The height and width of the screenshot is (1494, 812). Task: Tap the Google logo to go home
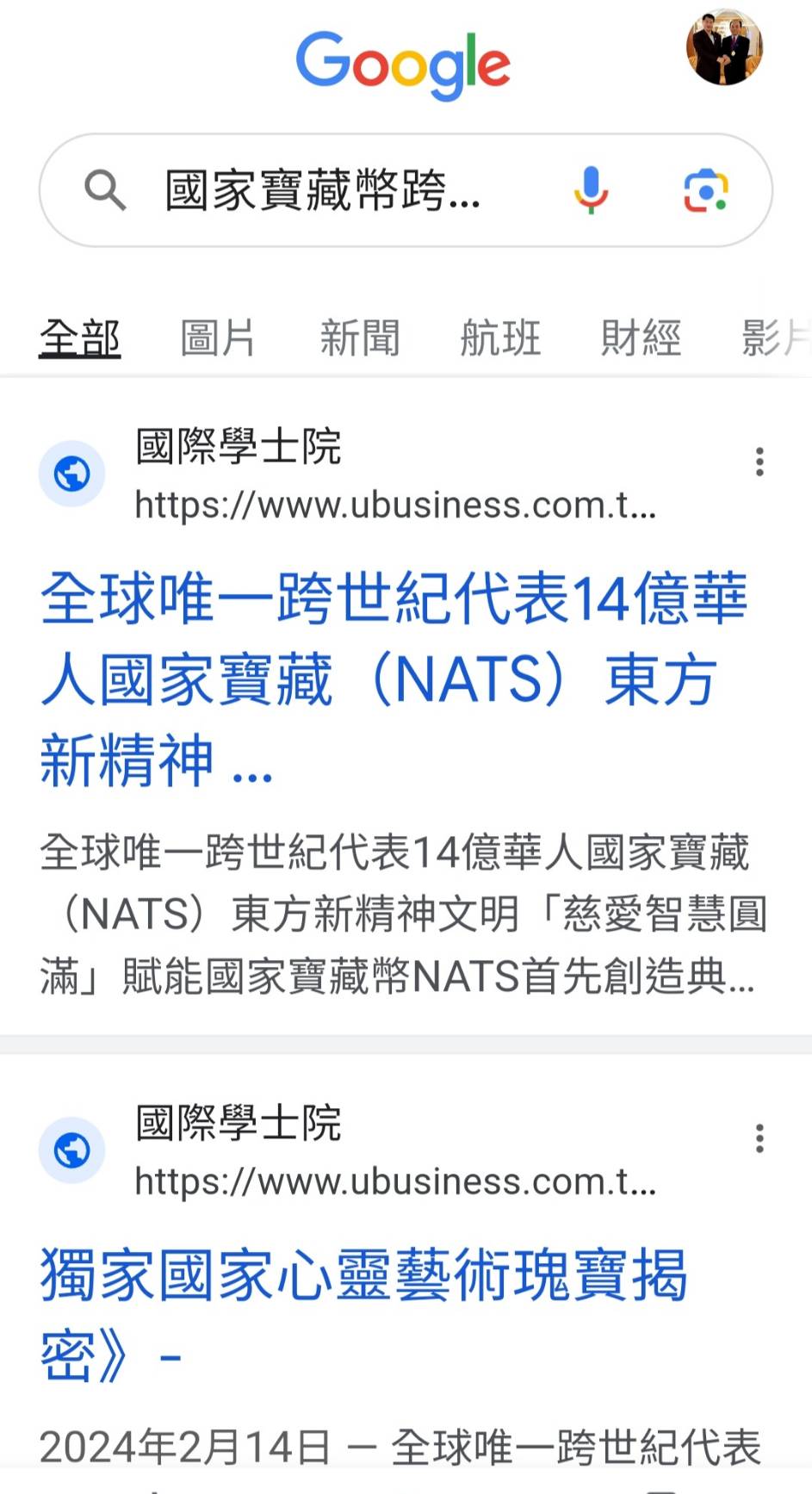pyautogui.click(x=403, y=65)
